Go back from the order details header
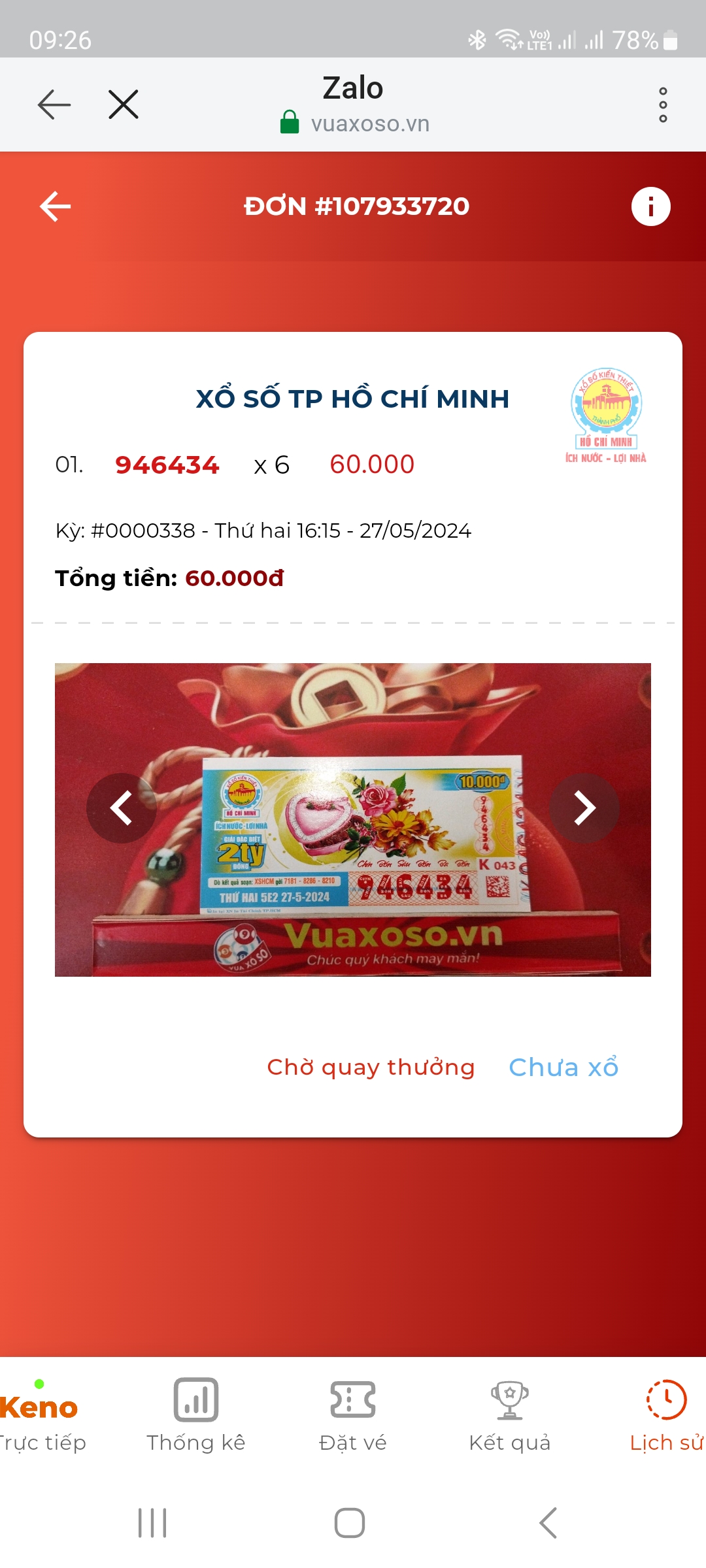Viewport: 706px width, 1568px height. (x=56, y=206)
